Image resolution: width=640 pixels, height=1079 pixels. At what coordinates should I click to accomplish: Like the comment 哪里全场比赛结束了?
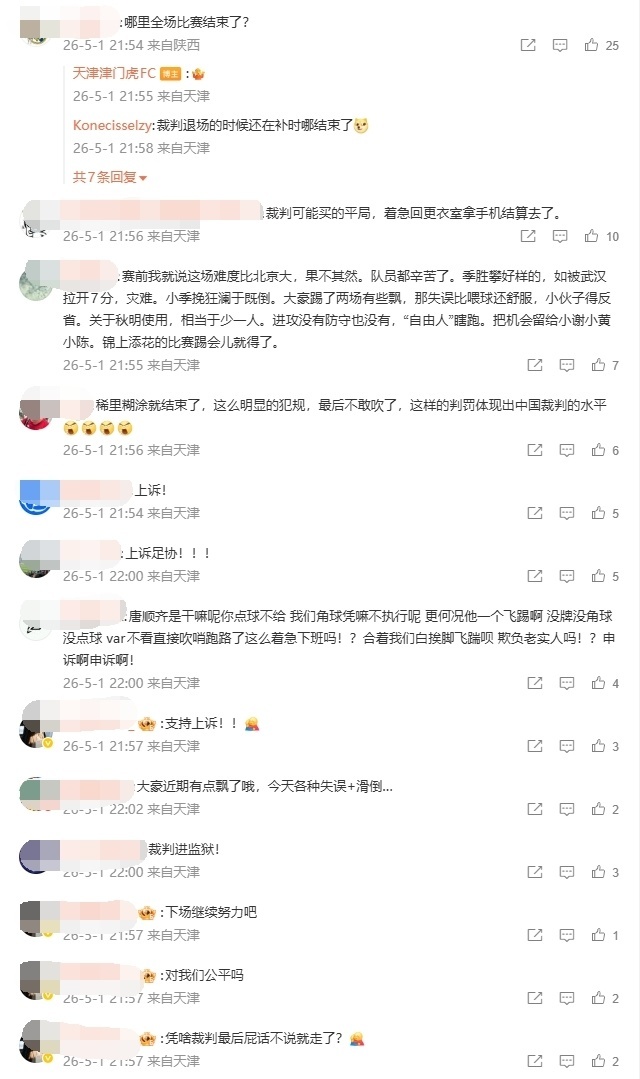pos(591,45)
